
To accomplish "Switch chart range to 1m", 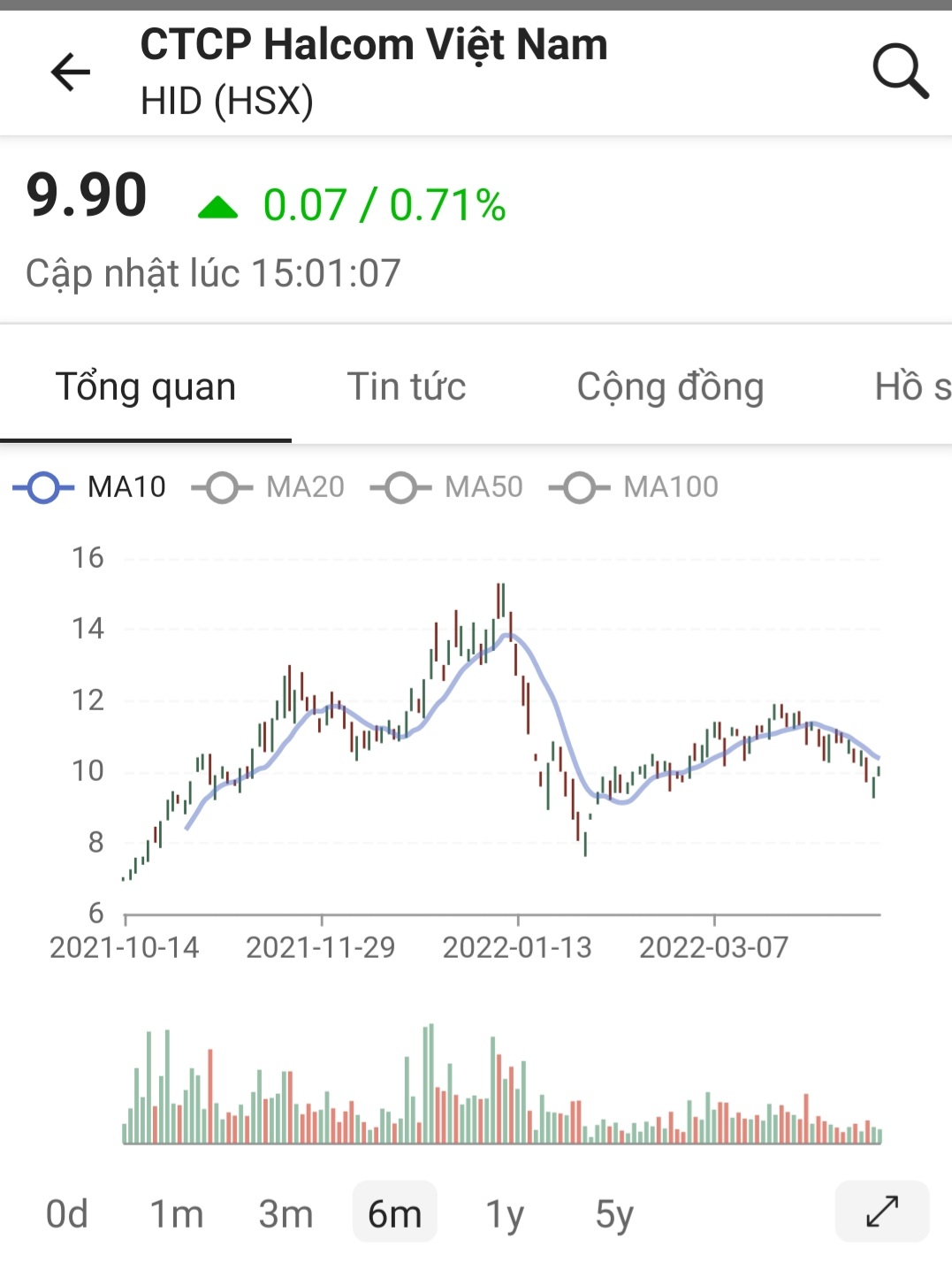I will coord(176,1213).
